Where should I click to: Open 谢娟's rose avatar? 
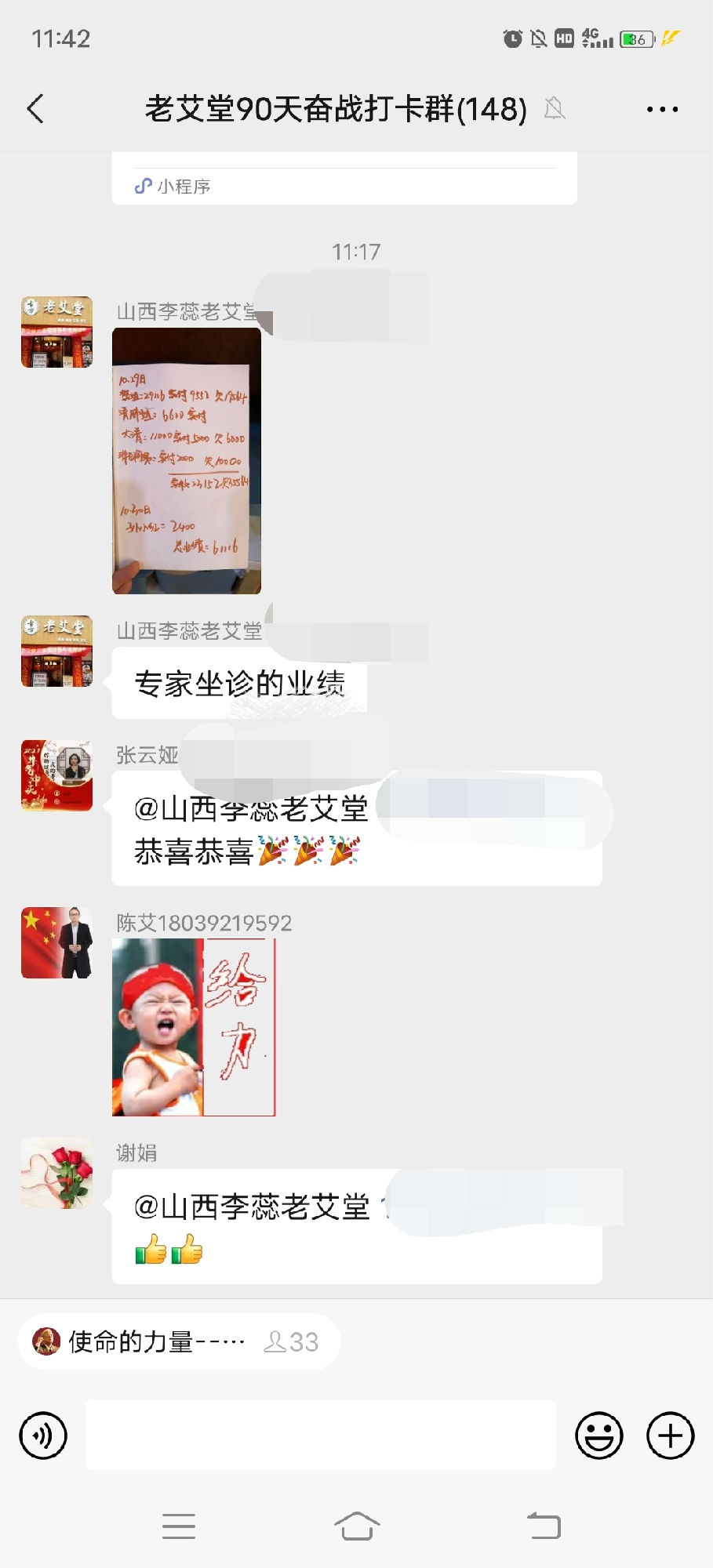pyautogui.click(x=56, y=1173)
